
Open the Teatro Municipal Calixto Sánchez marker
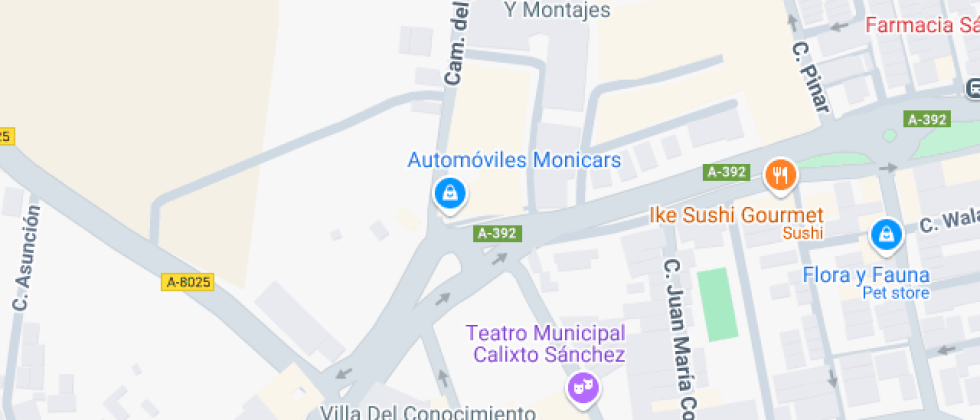pos(582,387)
